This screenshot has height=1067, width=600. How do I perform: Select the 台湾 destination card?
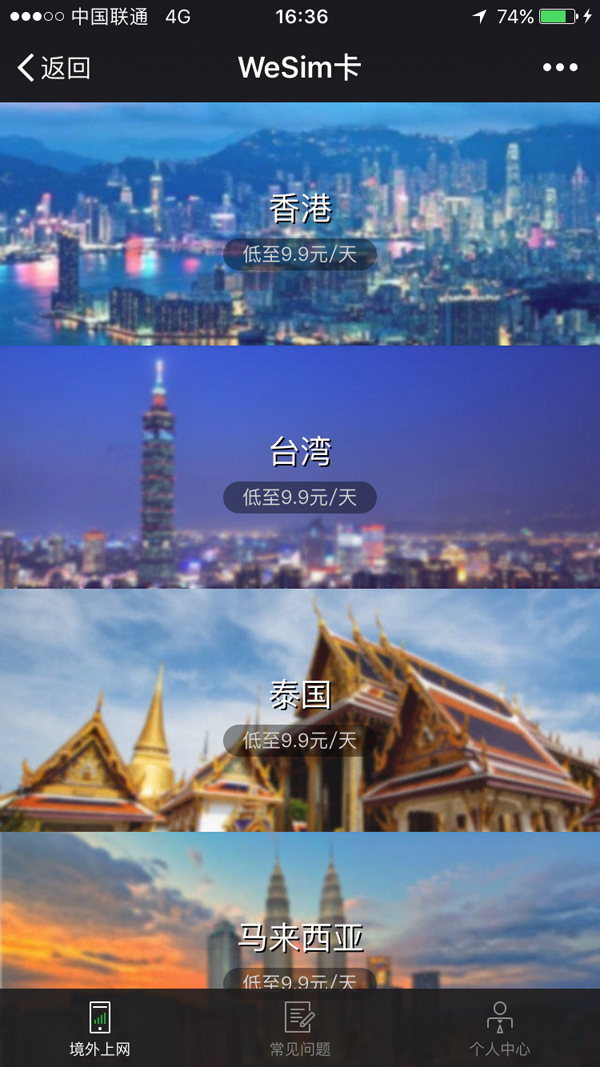[300, 468]
